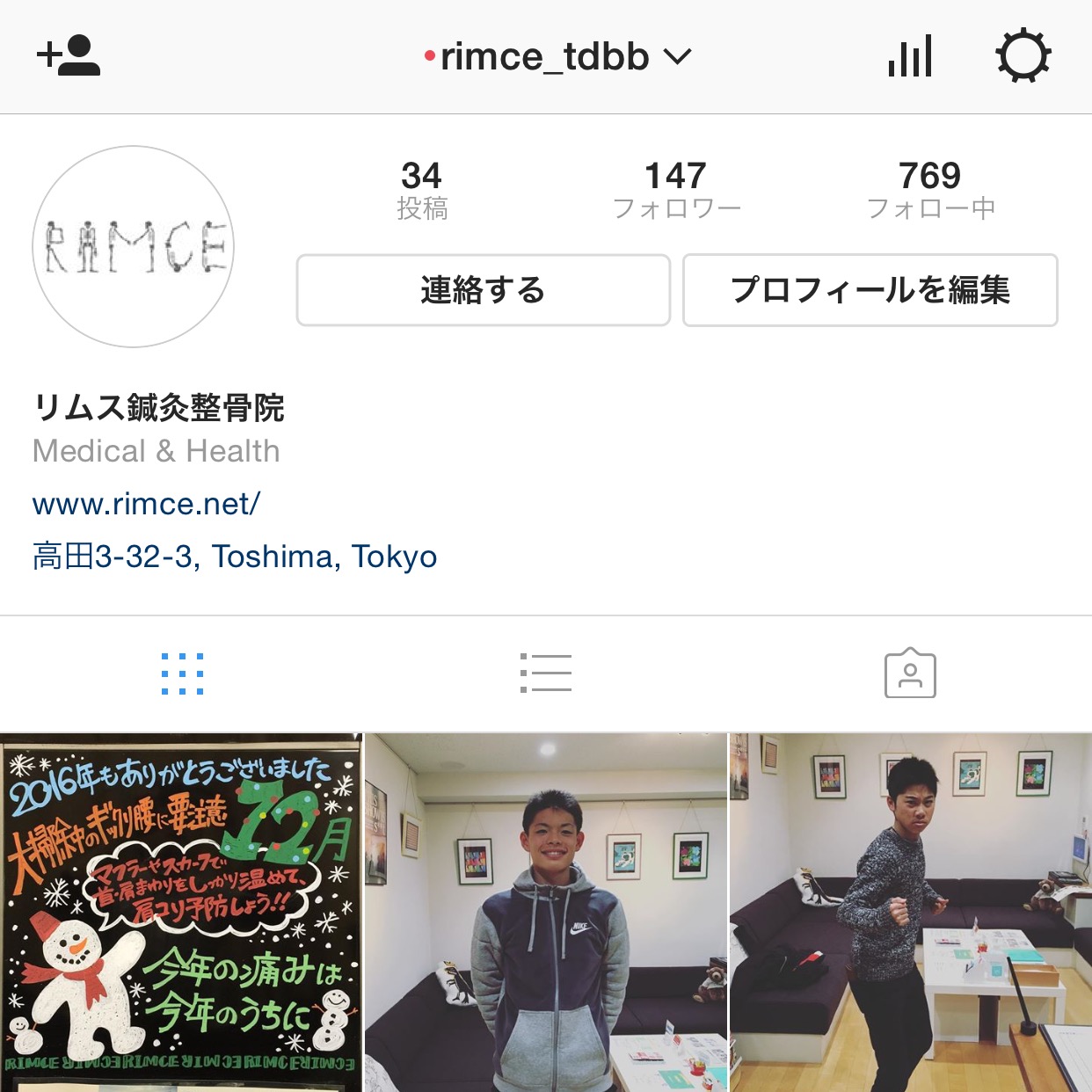
Task: Open the discover people icon
Action: click(69, 56)
